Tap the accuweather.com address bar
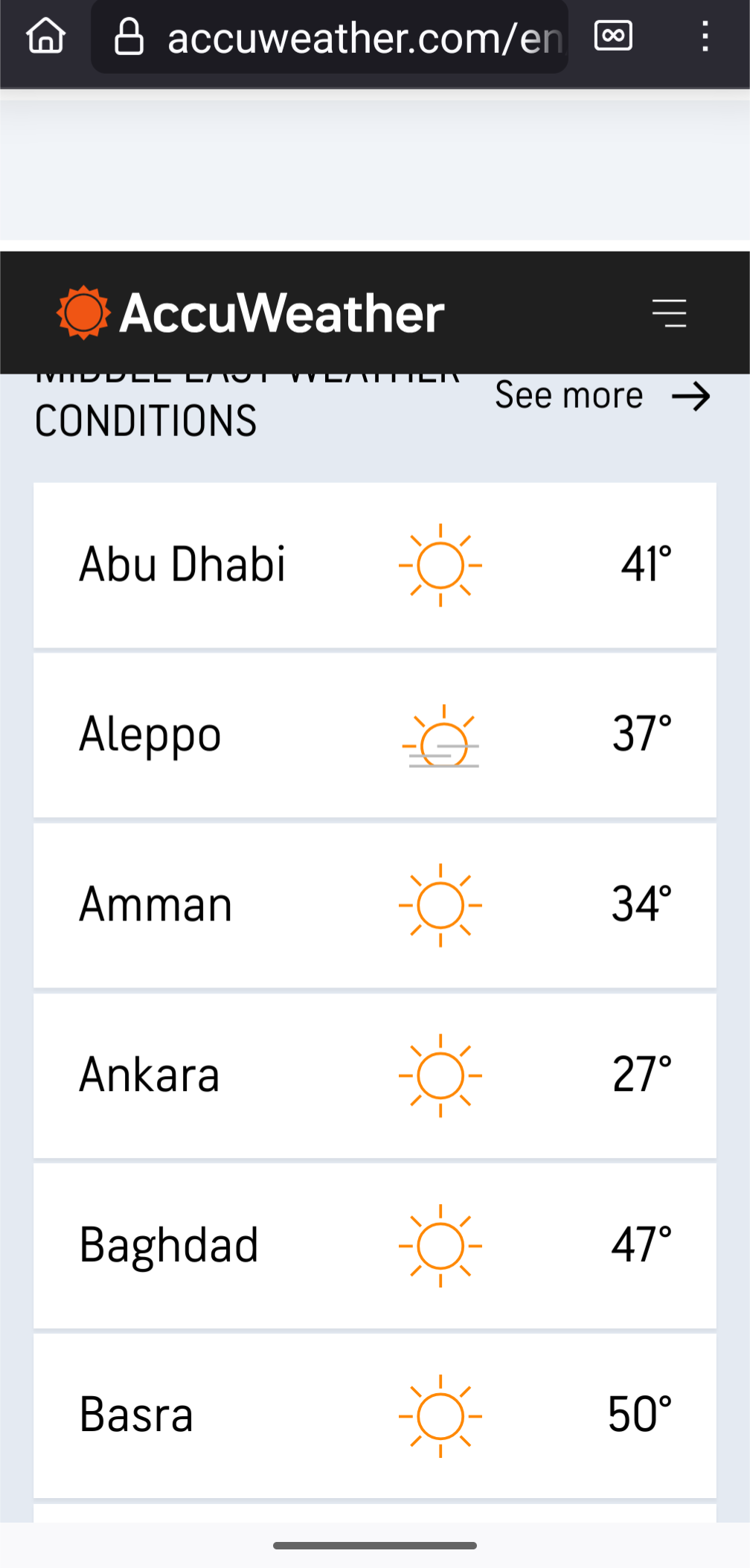Image resolution: width=750 pixels, height=1568 pixels. (330, 37)
